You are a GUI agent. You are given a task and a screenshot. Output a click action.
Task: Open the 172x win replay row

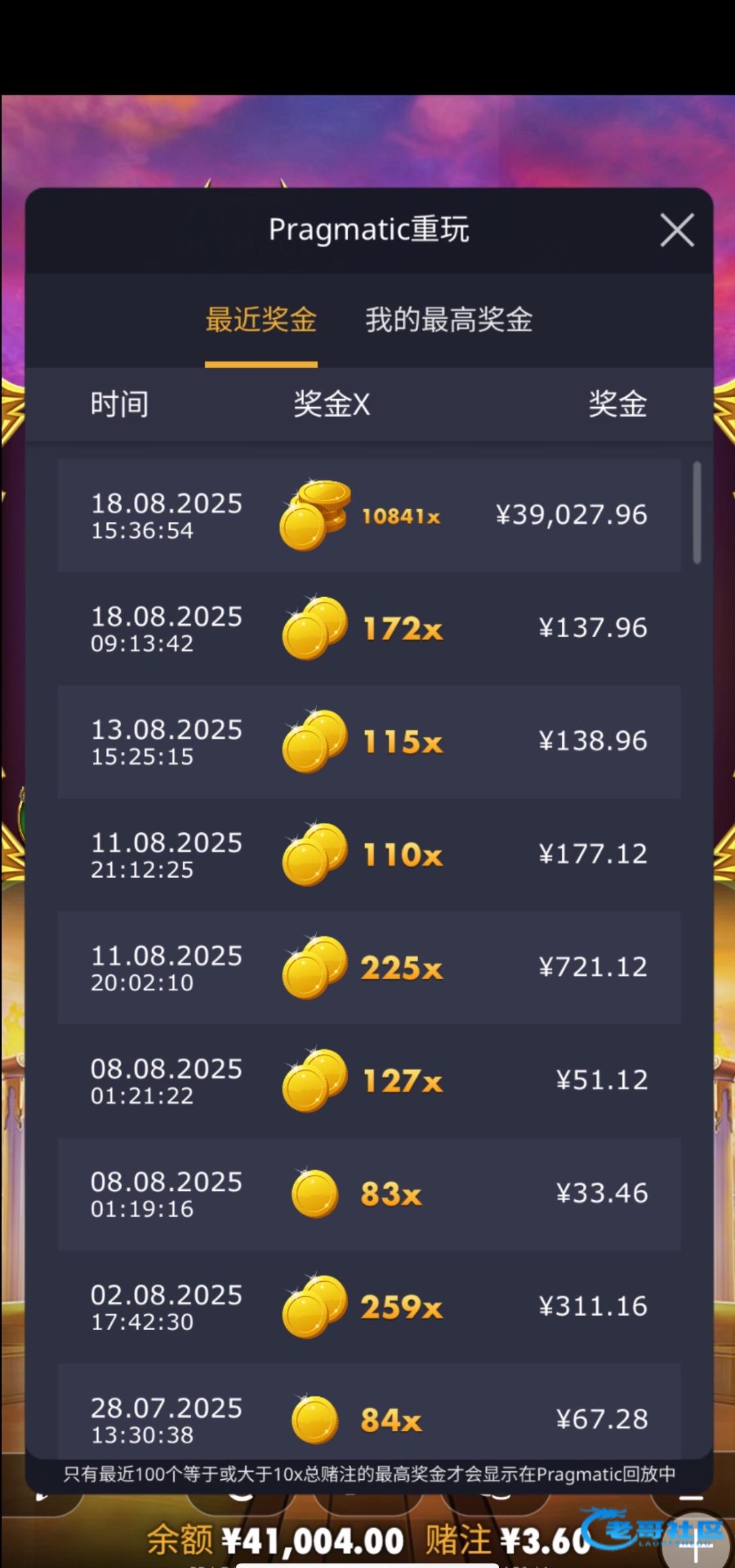pyautogui.click(x=368, y=629)
